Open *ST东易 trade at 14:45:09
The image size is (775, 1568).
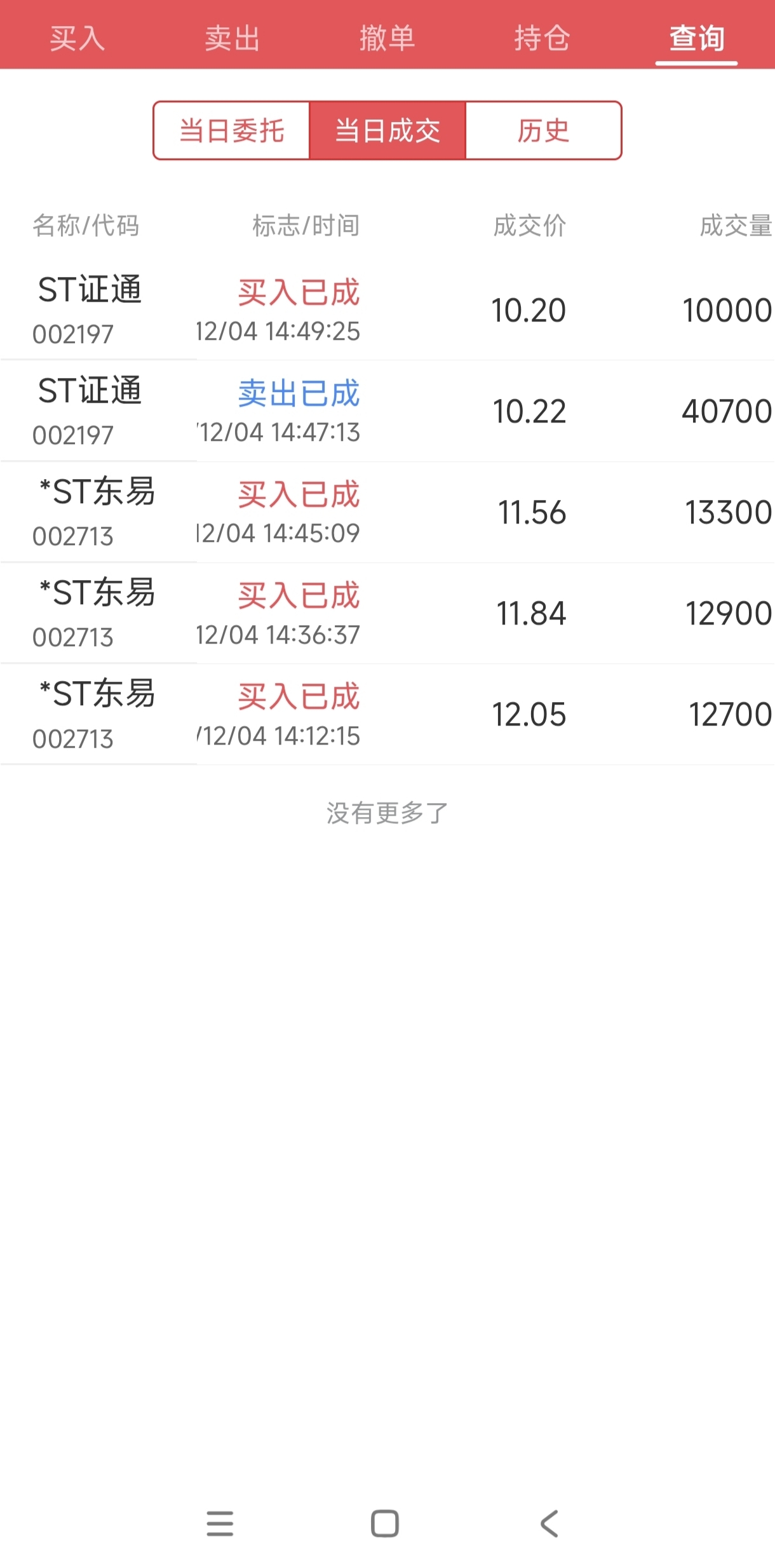click(387, 513)
